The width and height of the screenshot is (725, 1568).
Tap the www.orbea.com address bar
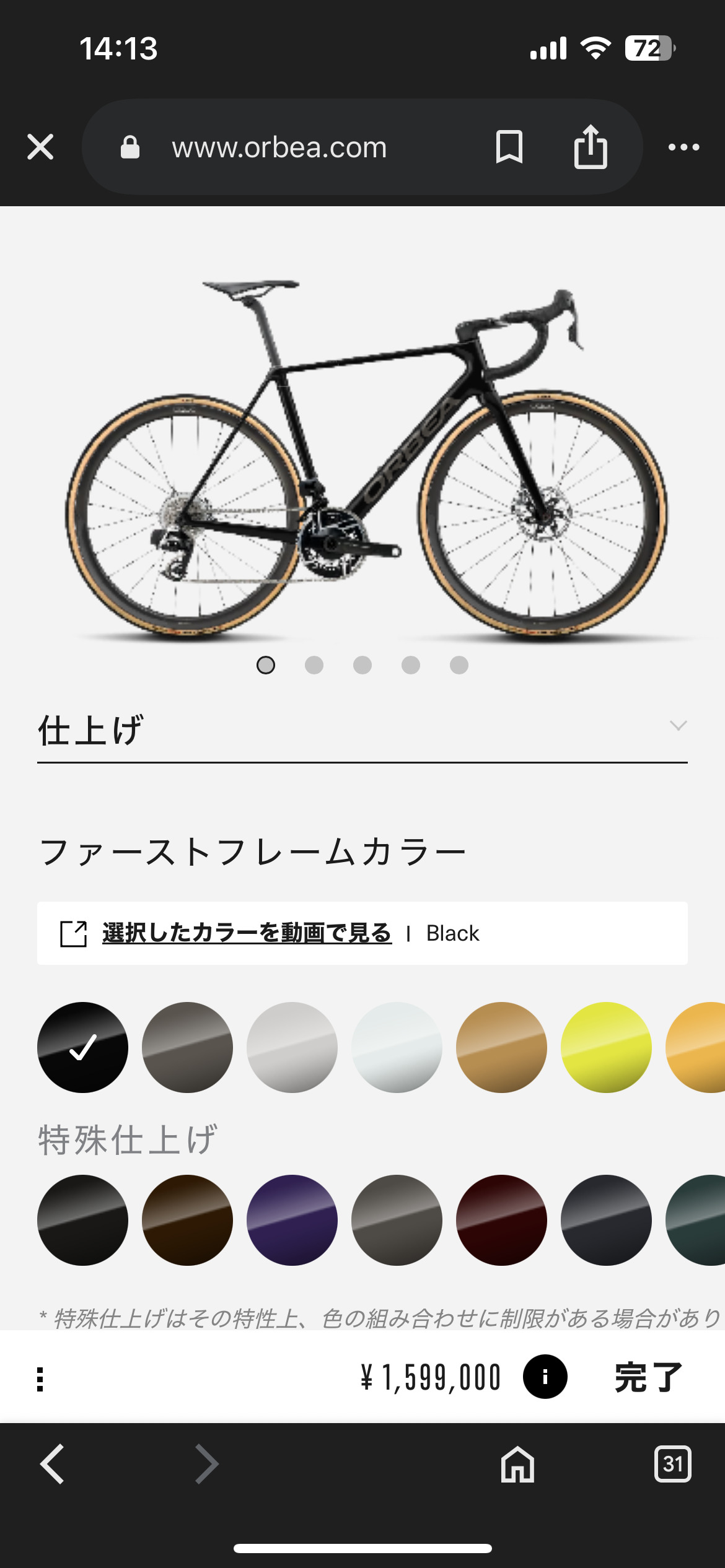tap(279, 147)
